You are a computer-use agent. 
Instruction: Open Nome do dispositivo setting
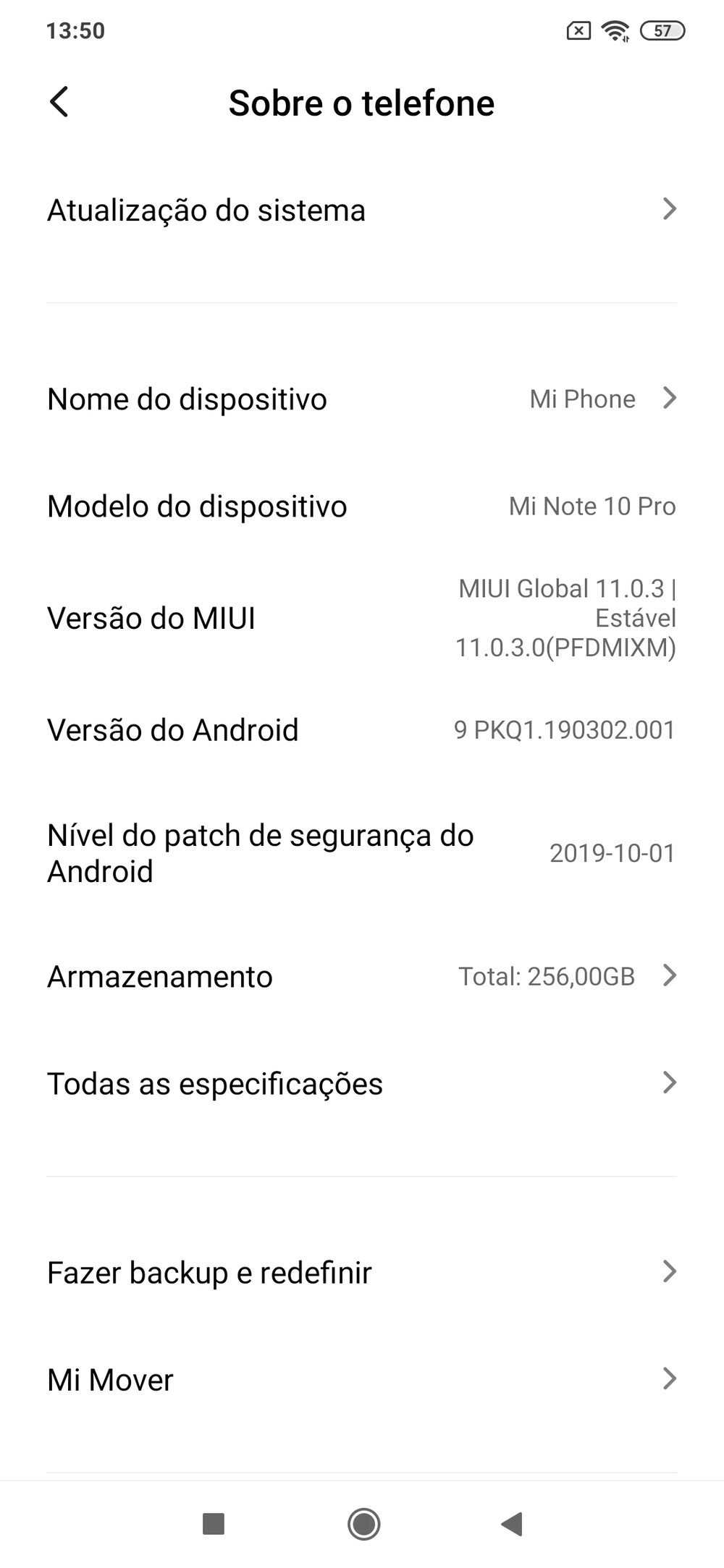point(362,399)
